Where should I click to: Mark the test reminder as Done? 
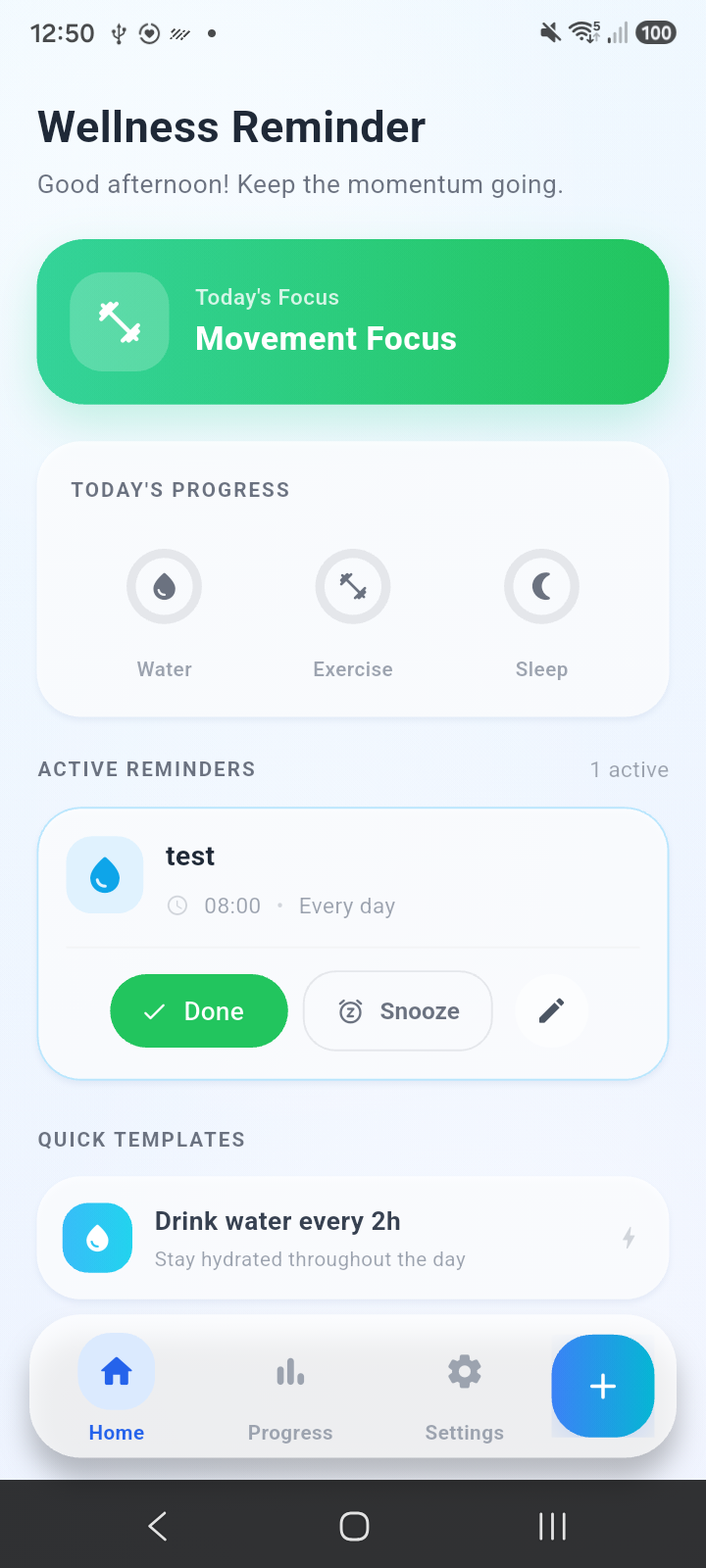[199, 1010]
